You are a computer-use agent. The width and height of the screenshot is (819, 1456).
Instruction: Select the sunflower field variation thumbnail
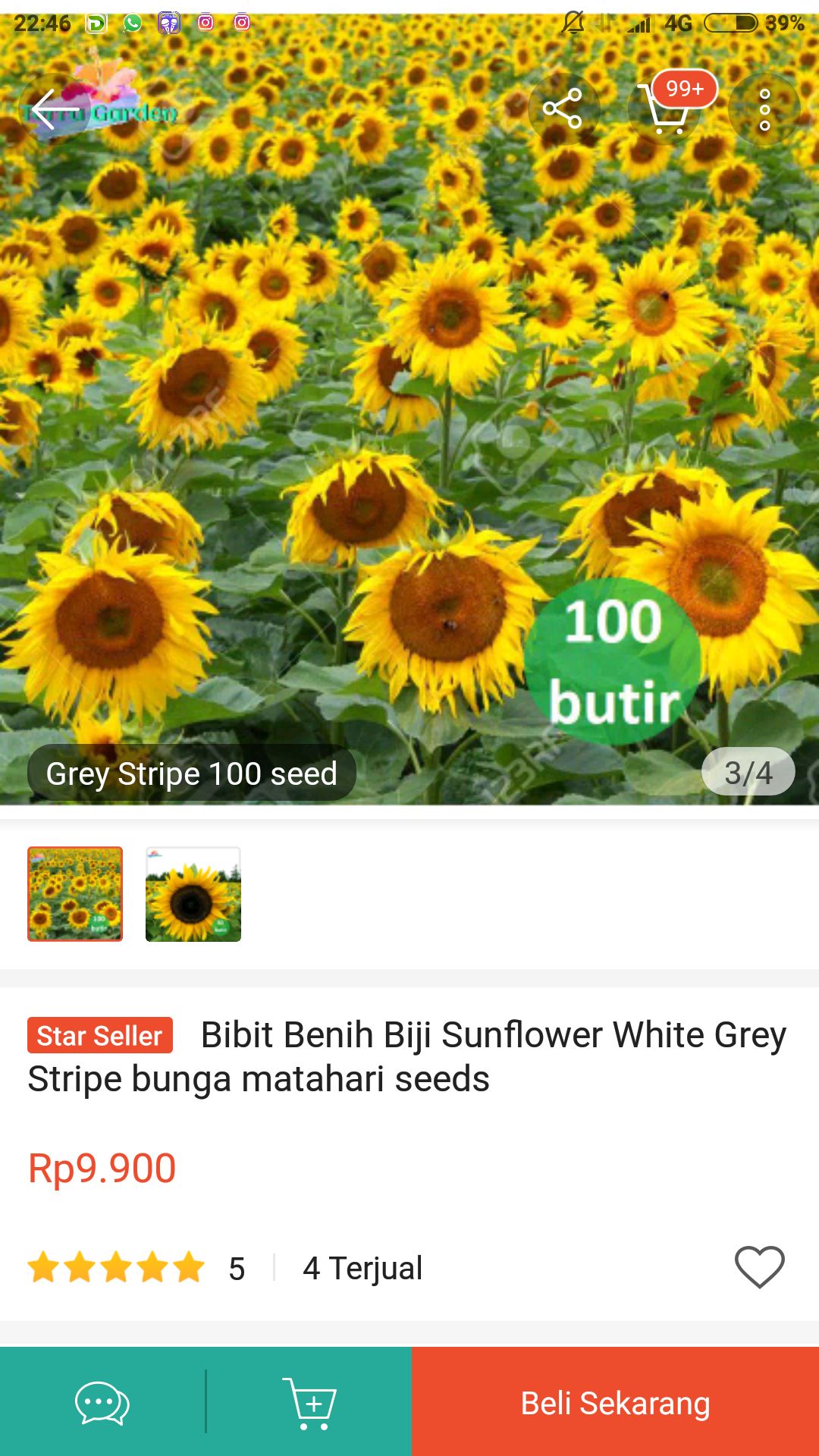click(x=75, y=894)
